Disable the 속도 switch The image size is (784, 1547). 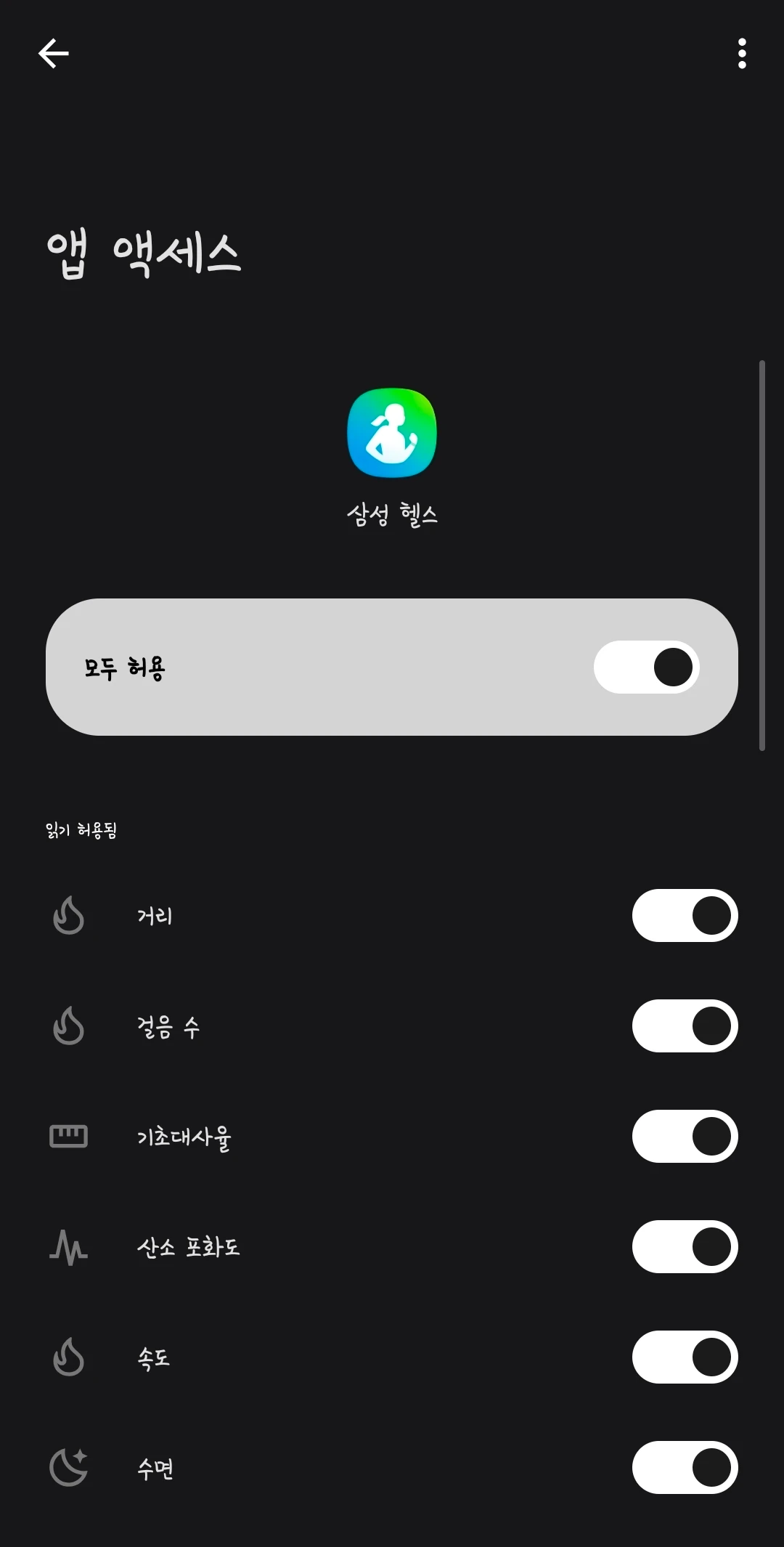[x=685, y=1357]
